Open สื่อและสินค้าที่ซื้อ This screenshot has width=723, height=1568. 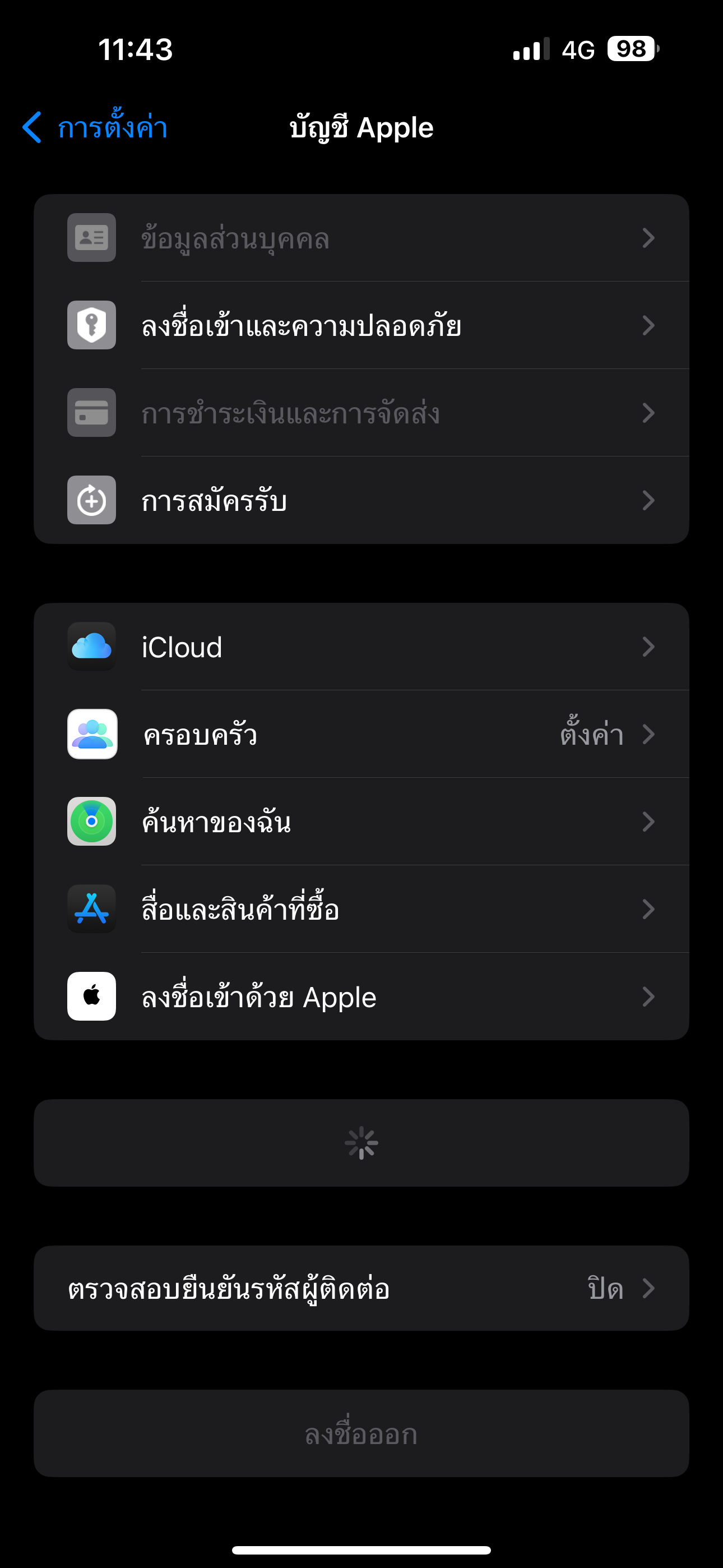361,910
